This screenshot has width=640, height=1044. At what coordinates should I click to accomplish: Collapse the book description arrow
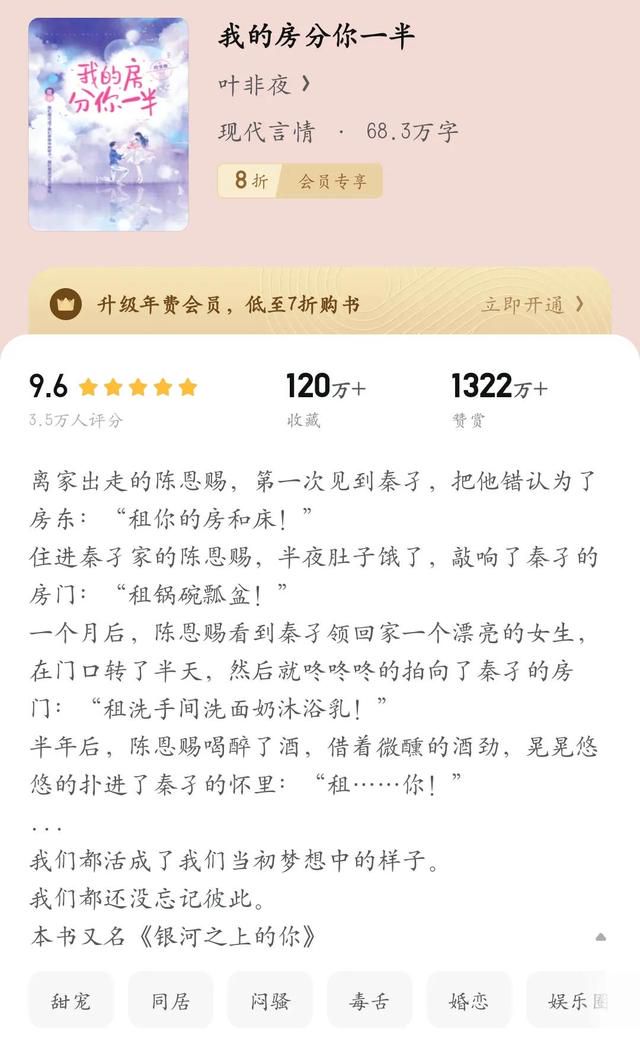pos(600,937)
